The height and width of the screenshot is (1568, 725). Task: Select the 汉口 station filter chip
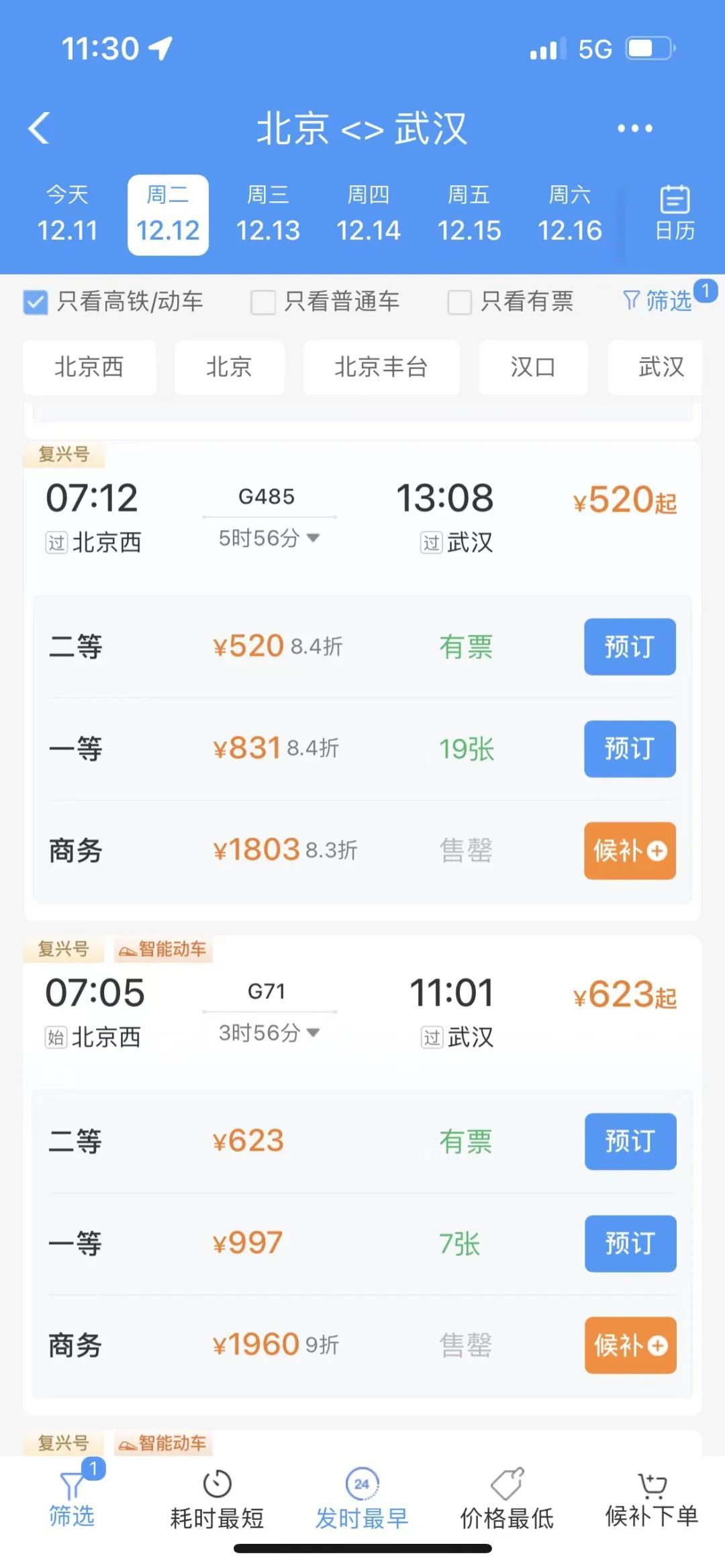click(x=532, y=368)
